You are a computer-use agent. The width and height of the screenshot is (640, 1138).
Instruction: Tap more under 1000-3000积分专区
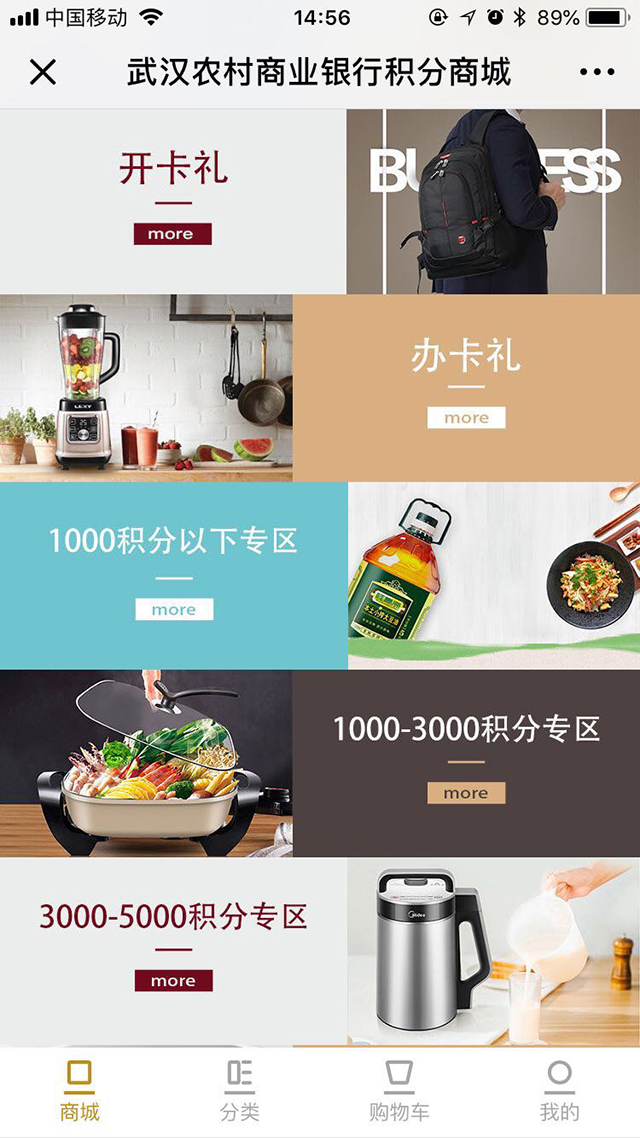tap(466, 793)
